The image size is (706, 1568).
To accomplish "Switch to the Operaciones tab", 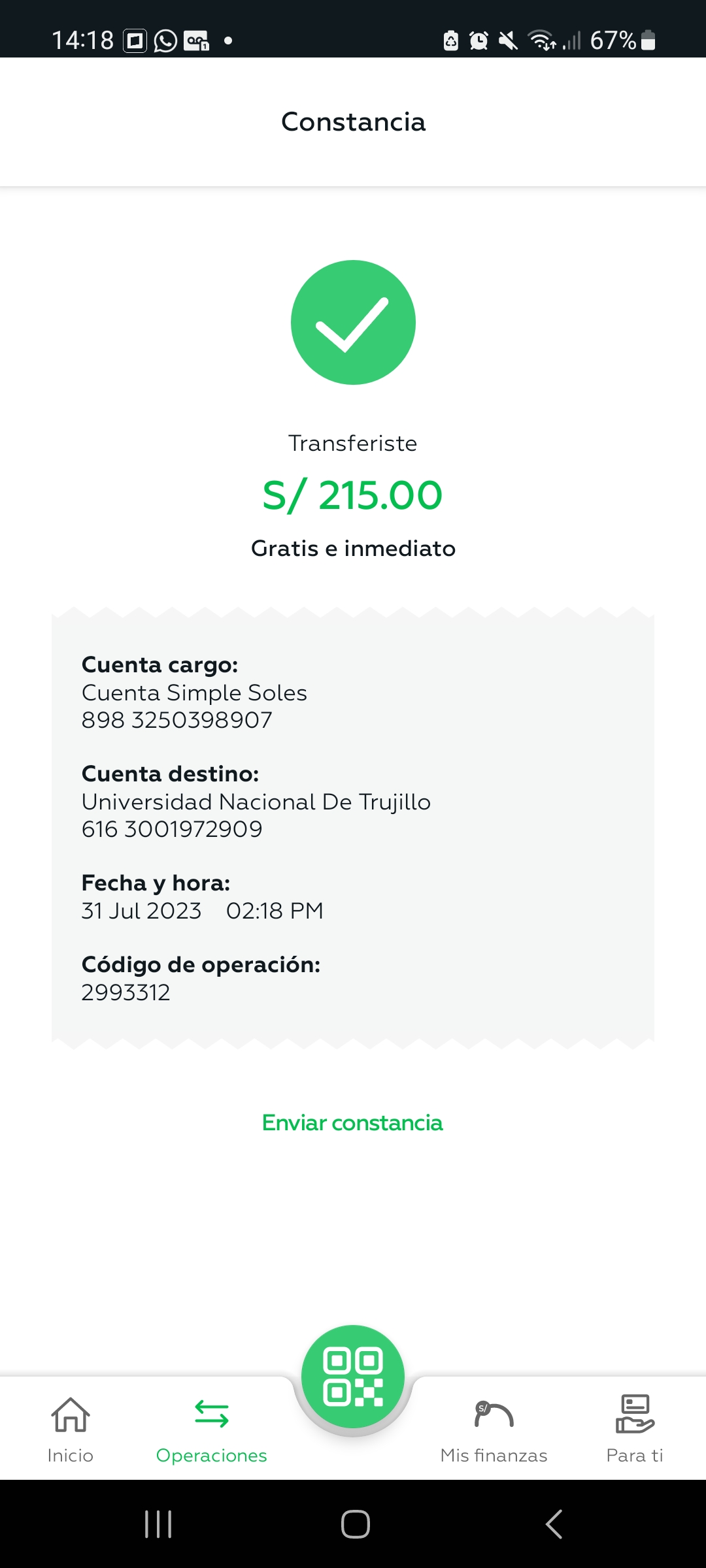I will 212,1428.
